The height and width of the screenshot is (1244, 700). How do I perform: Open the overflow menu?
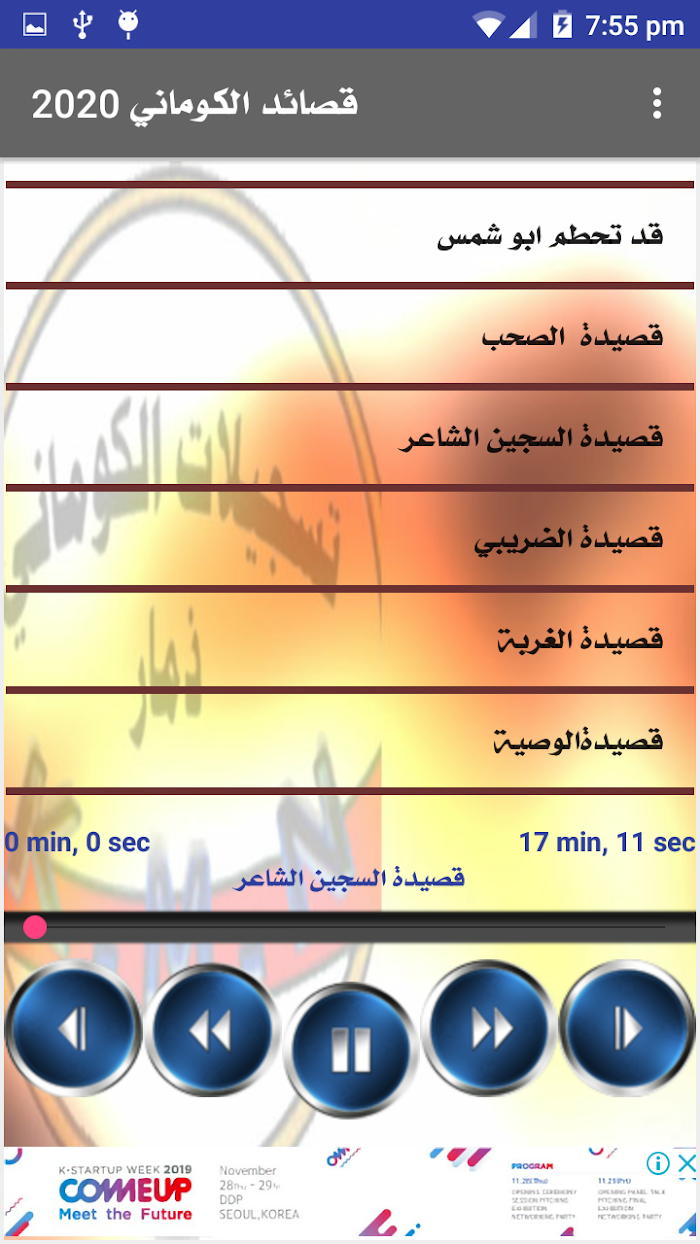pos(657,103)
